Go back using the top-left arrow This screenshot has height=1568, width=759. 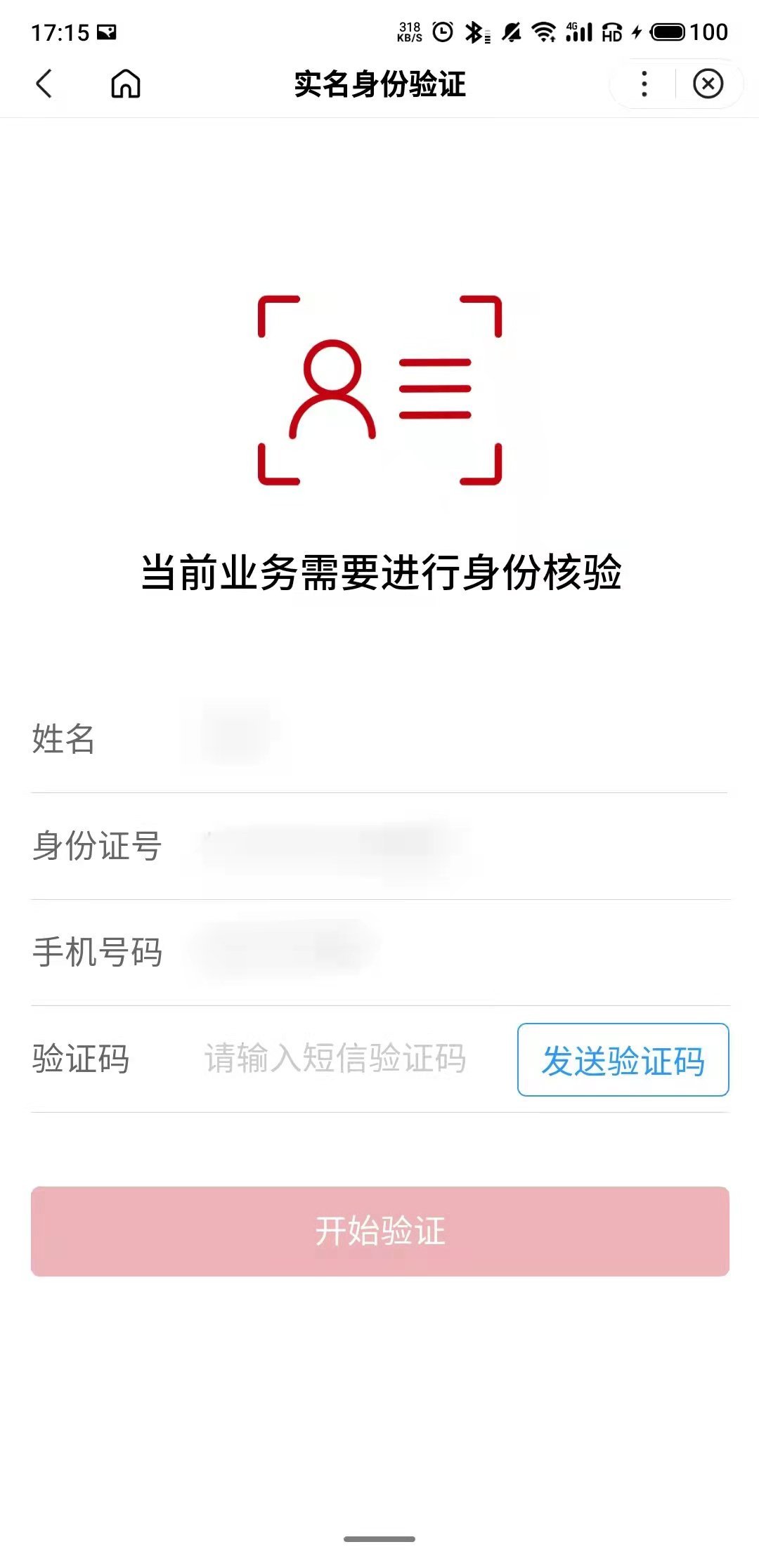click(44, 84)
